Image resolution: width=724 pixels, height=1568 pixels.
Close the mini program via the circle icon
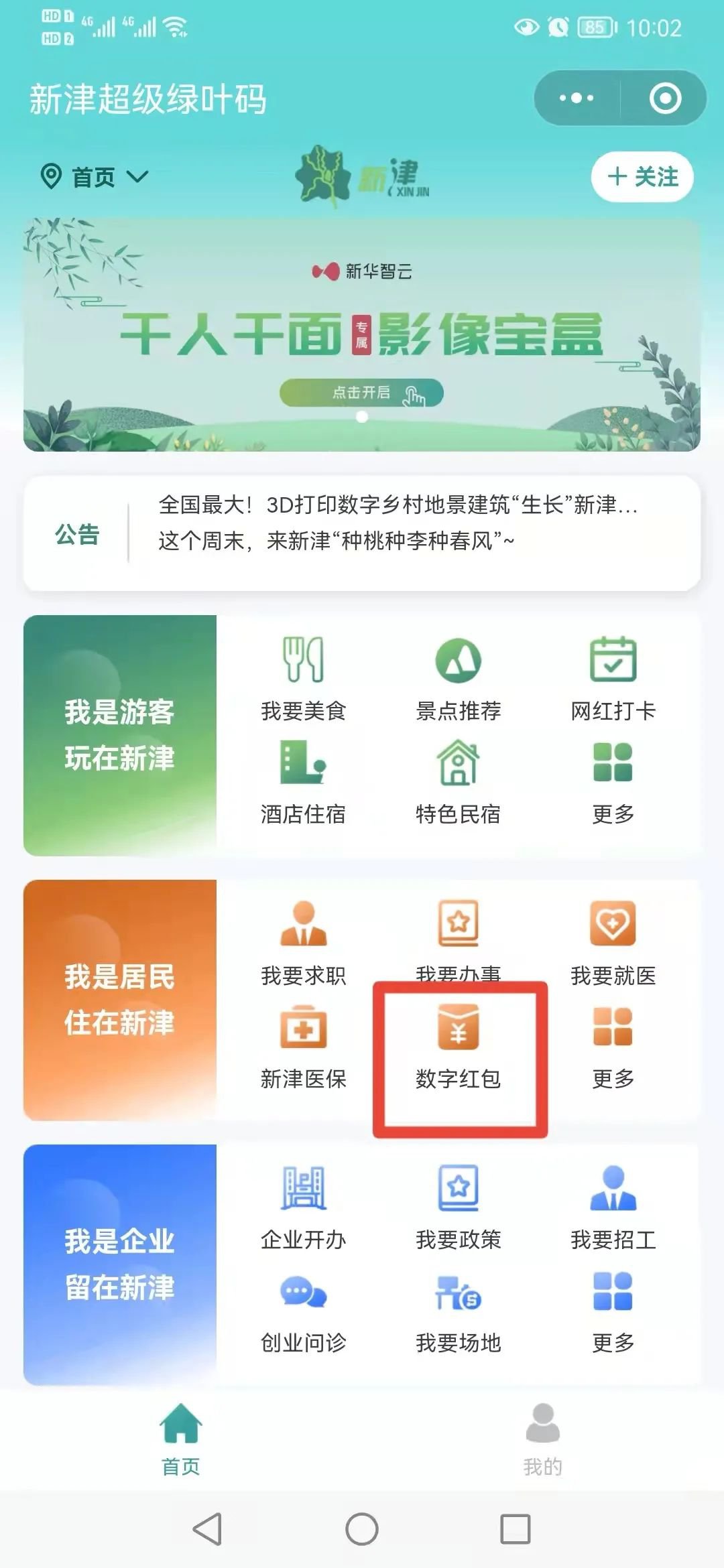pos(665,98)
